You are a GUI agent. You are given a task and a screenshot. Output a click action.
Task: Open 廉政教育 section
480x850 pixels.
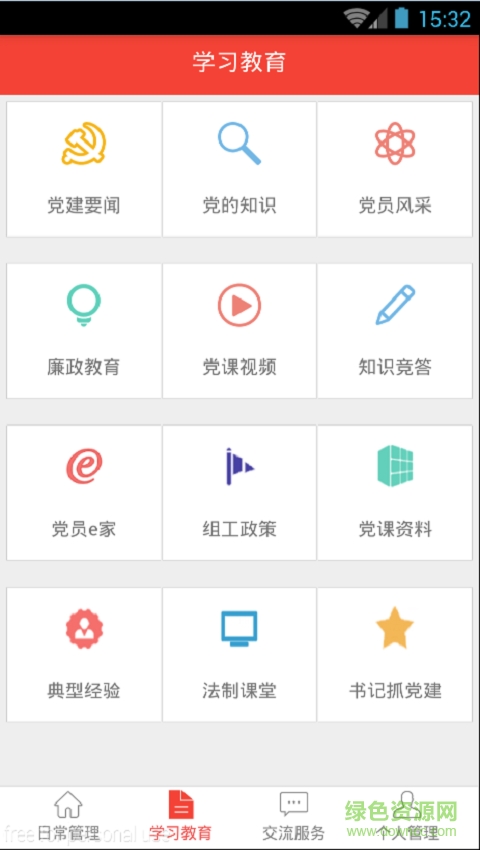click(84, 331)
